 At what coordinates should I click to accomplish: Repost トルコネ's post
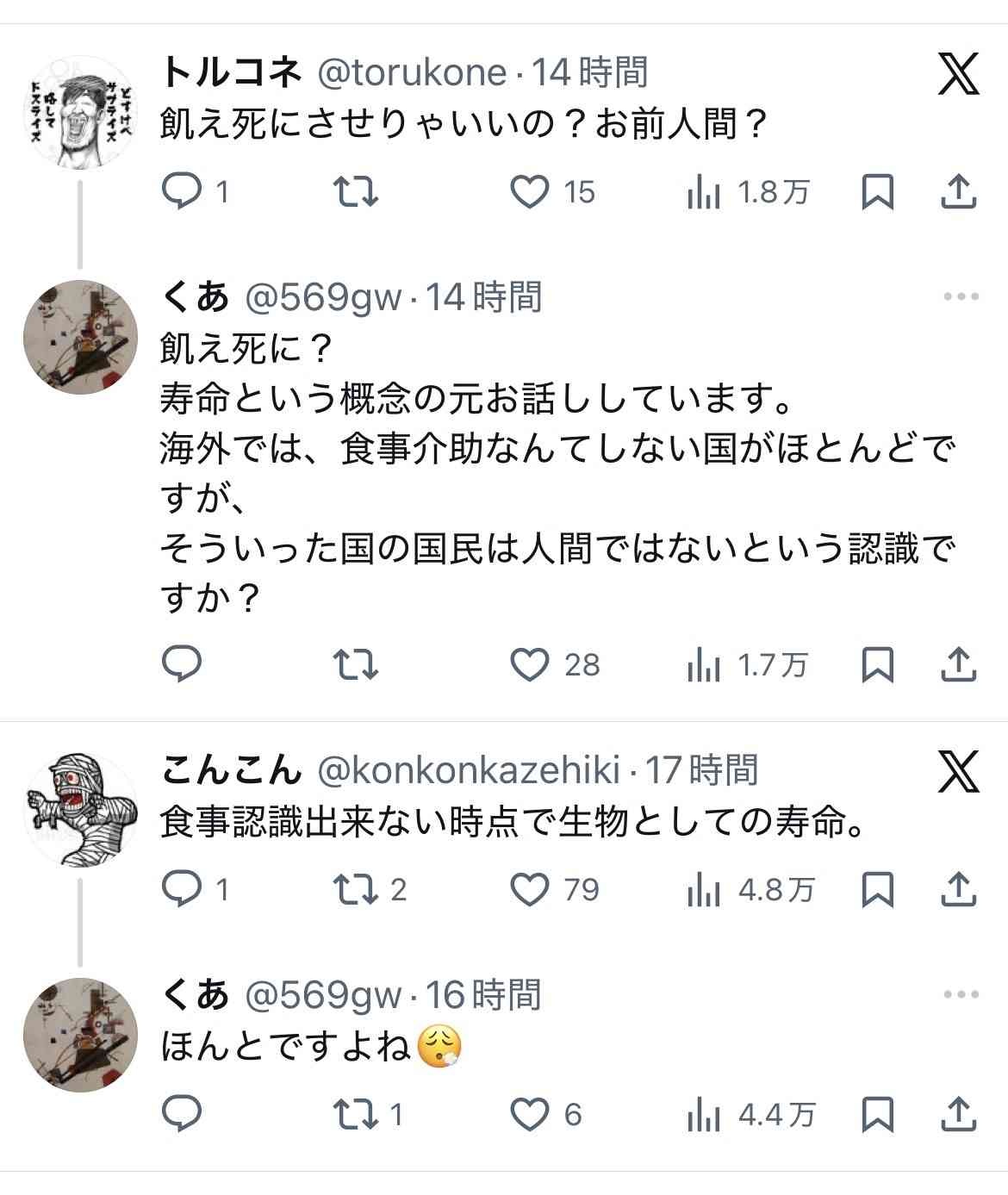(356, 191)
